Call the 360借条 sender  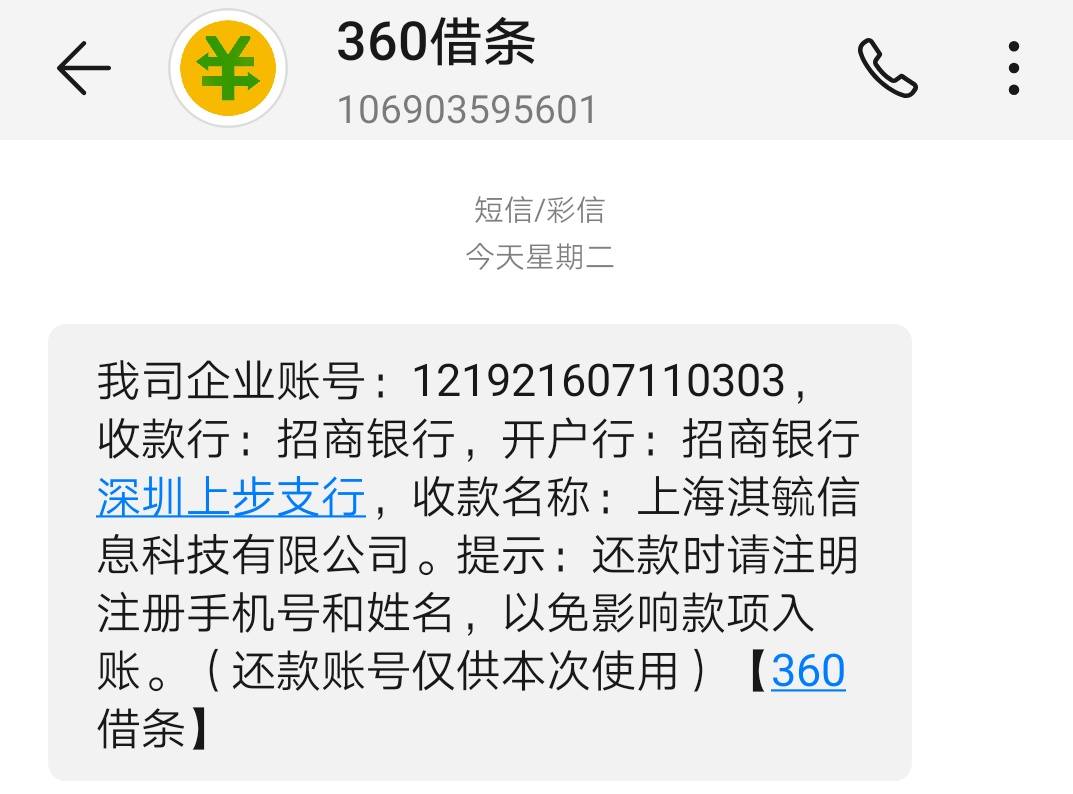click(x=887, y=69)
